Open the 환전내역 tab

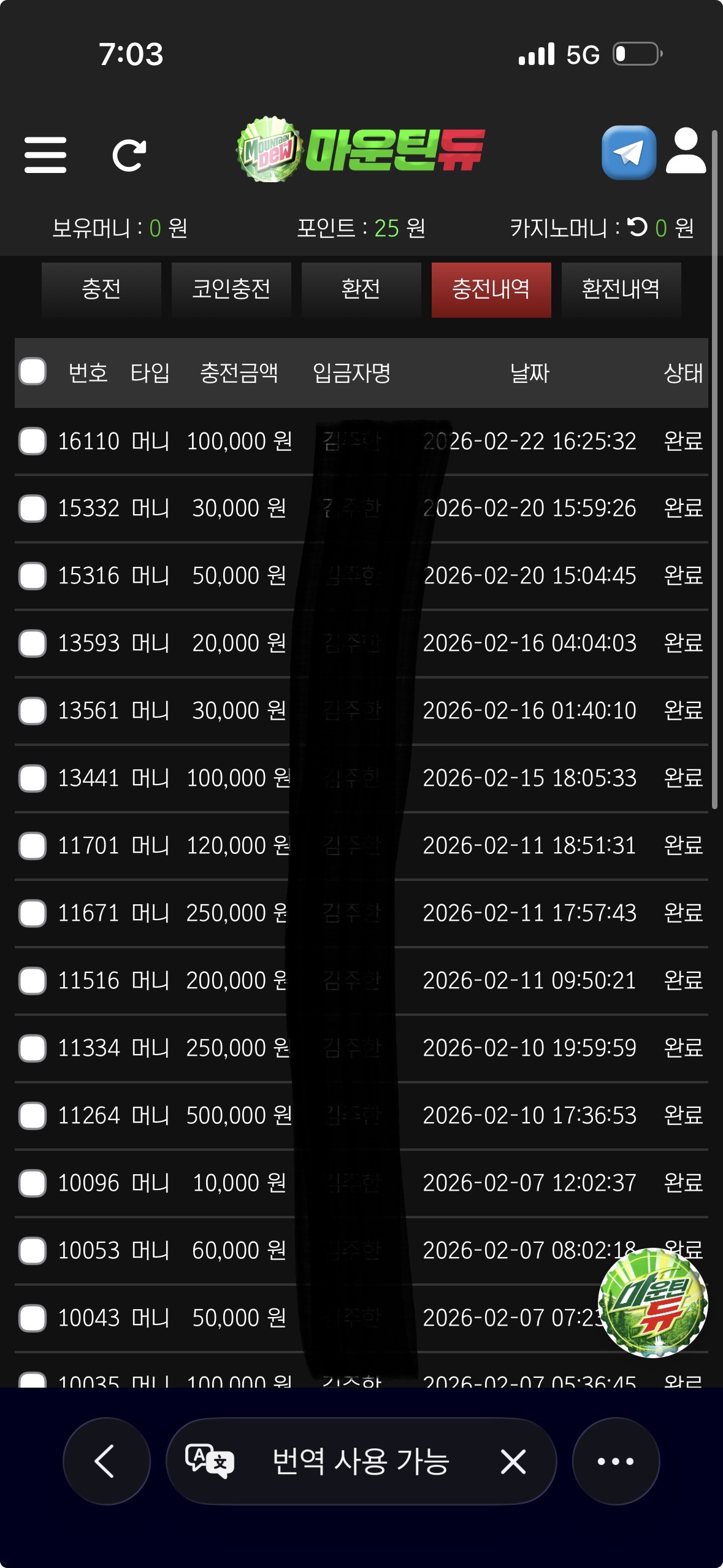621,290
